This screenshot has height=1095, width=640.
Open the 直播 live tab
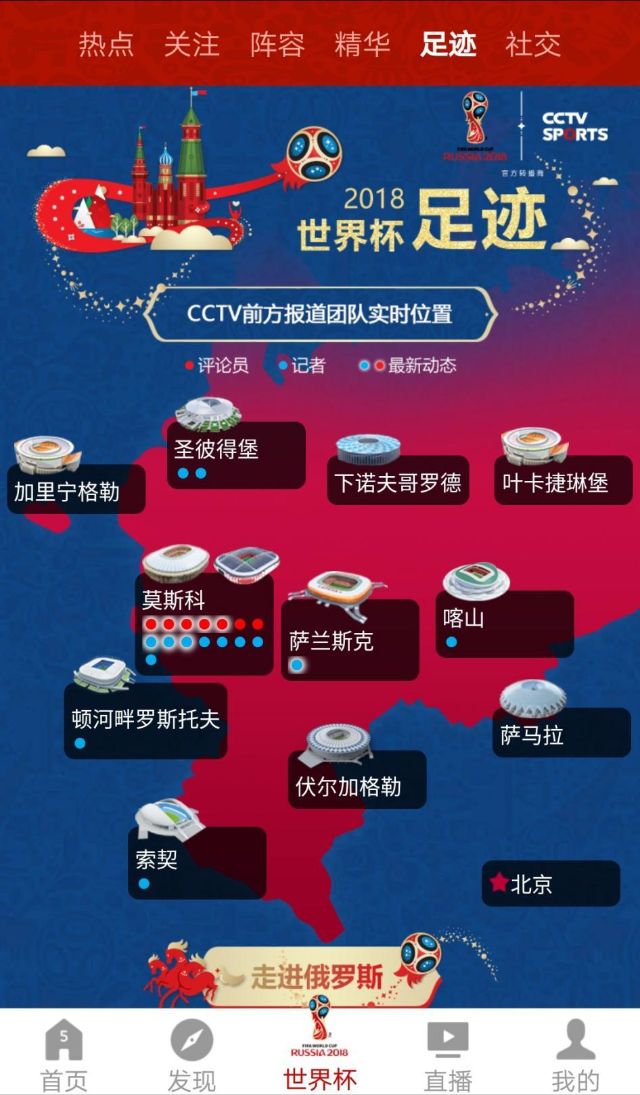click(447, 1055)
